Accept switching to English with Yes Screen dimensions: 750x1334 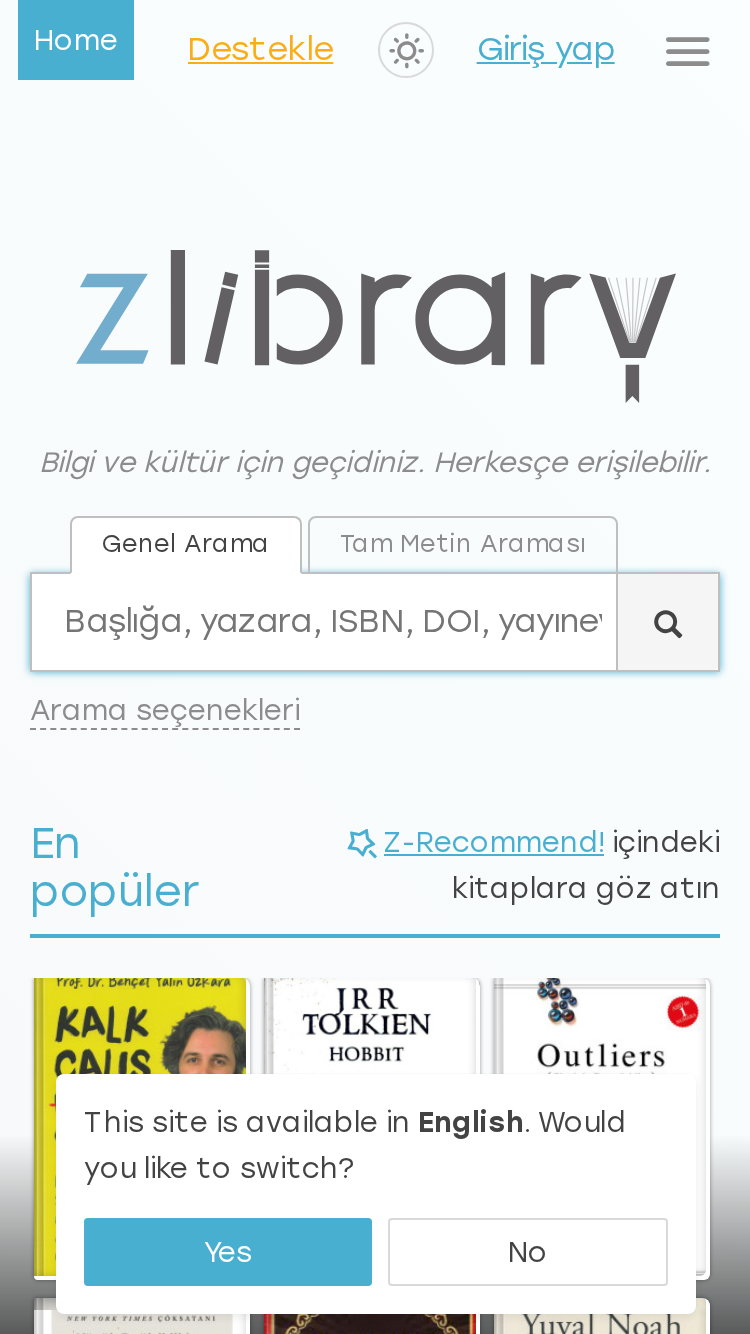tap(228, 1252)
